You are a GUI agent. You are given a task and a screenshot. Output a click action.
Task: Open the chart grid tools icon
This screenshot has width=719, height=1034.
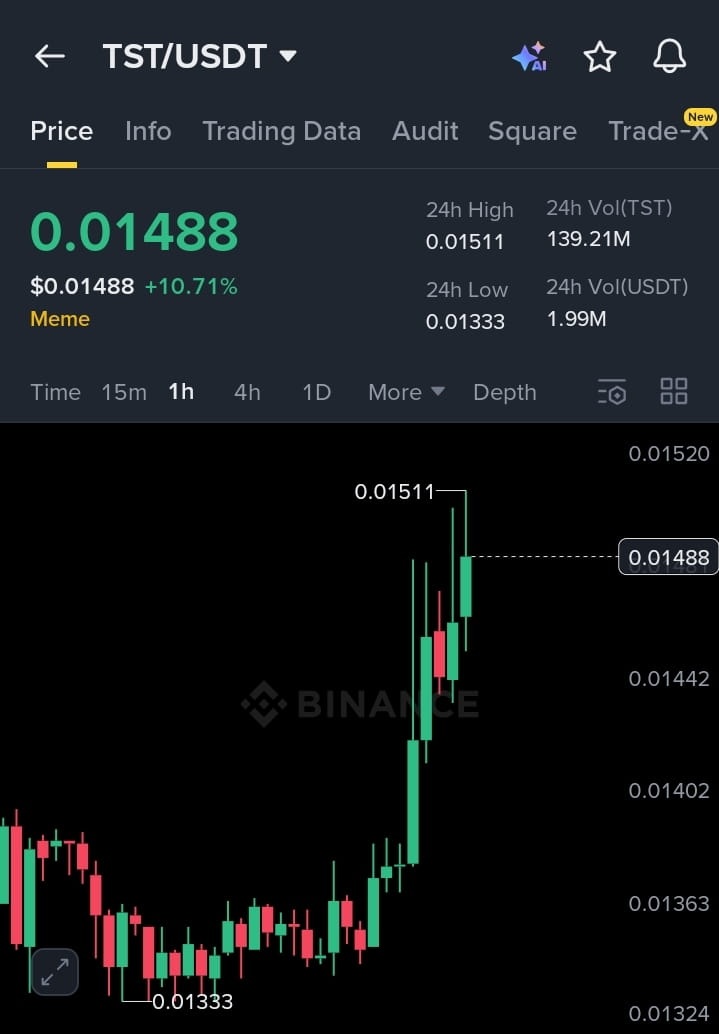click(674, 392)
